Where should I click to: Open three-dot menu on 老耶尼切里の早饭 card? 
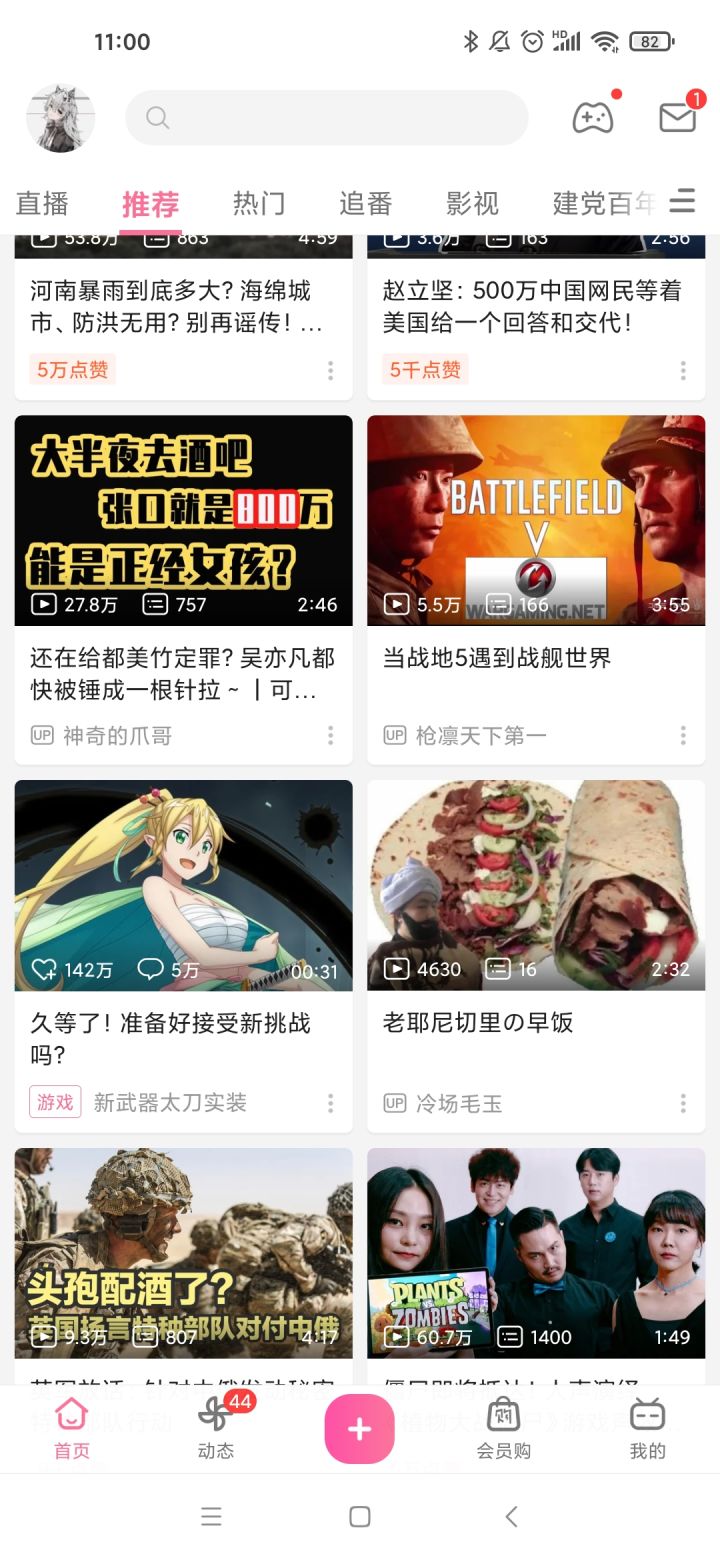(682, 1103)
